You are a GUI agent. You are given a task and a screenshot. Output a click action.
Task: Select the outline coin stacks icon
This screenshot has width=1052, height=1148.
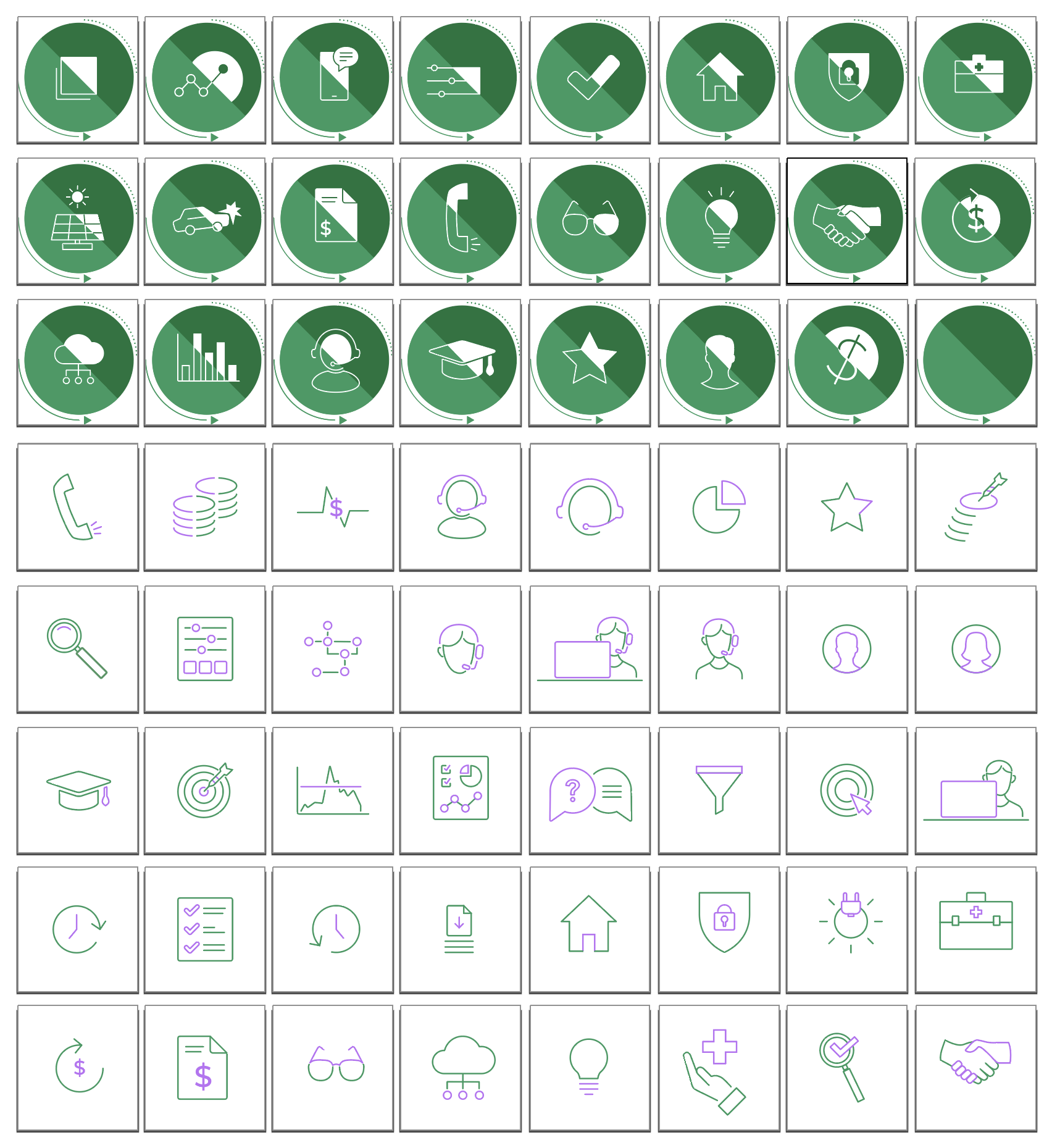click(x=206, y=506)
